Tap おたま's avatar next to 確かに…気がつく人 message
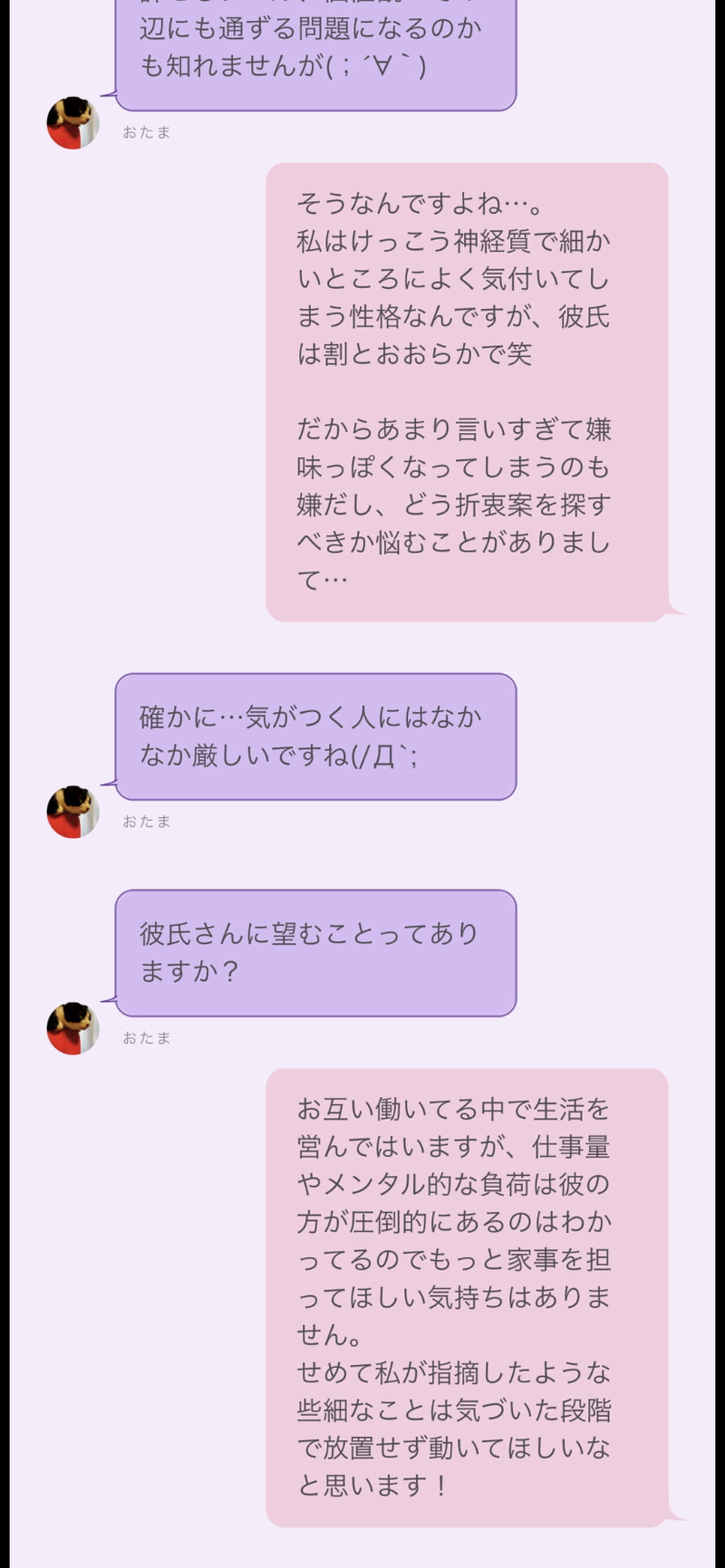This screenshot has height=1568, width=725. tap(73, 812)
